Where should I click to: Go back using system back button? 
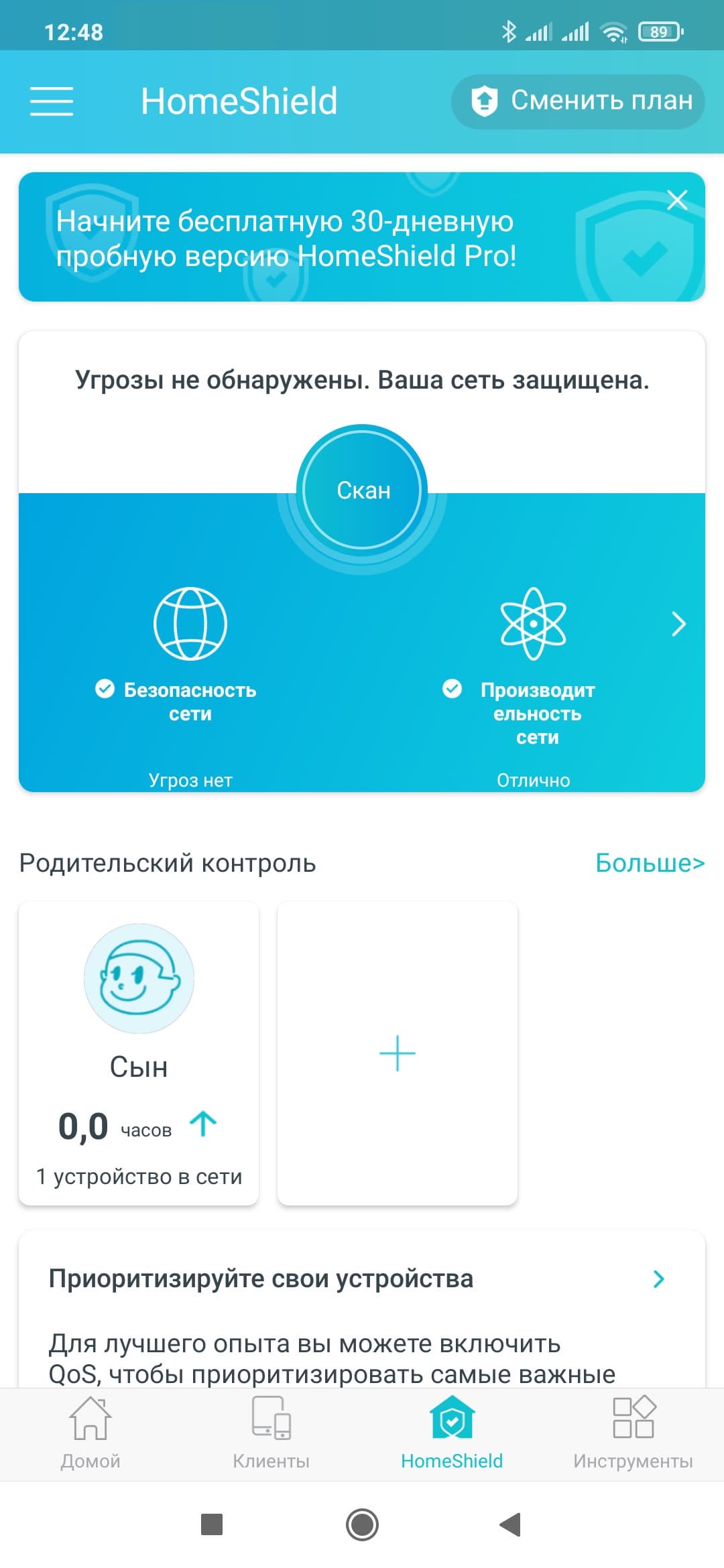(x=511, y=1524)
